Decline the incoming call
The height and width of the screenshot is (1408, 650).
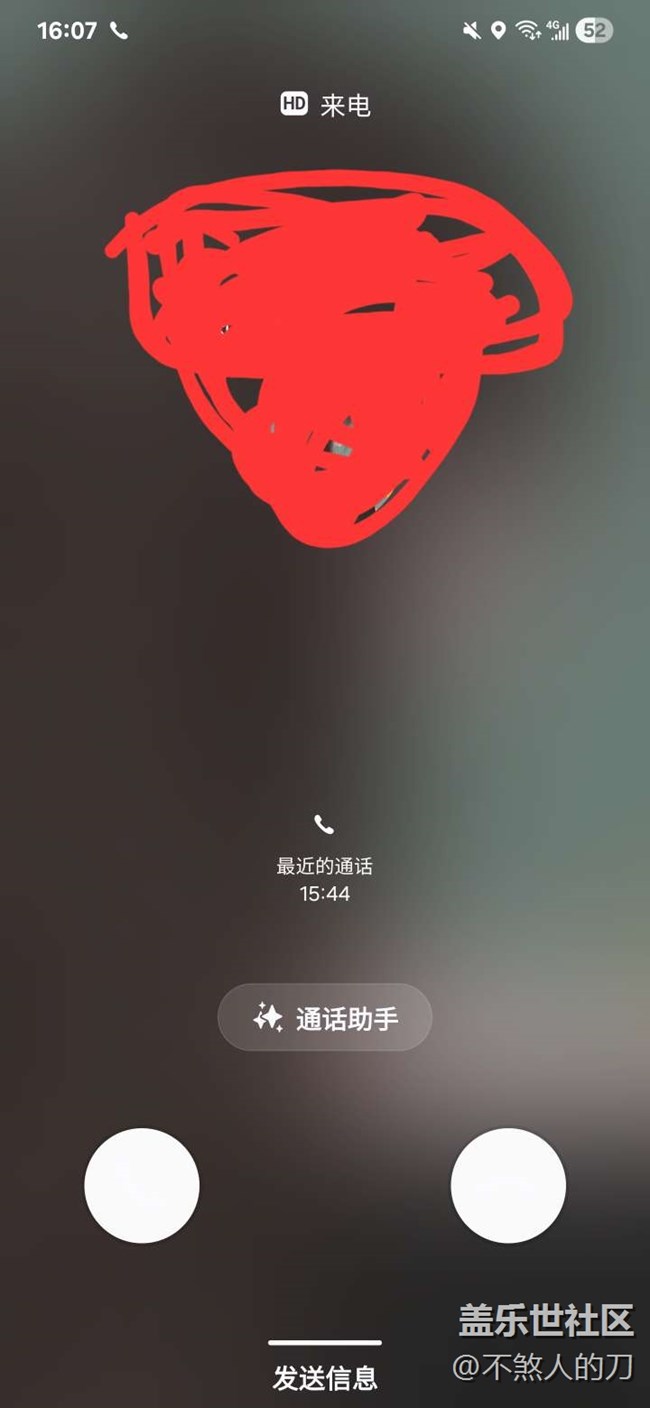point(508,1185)
